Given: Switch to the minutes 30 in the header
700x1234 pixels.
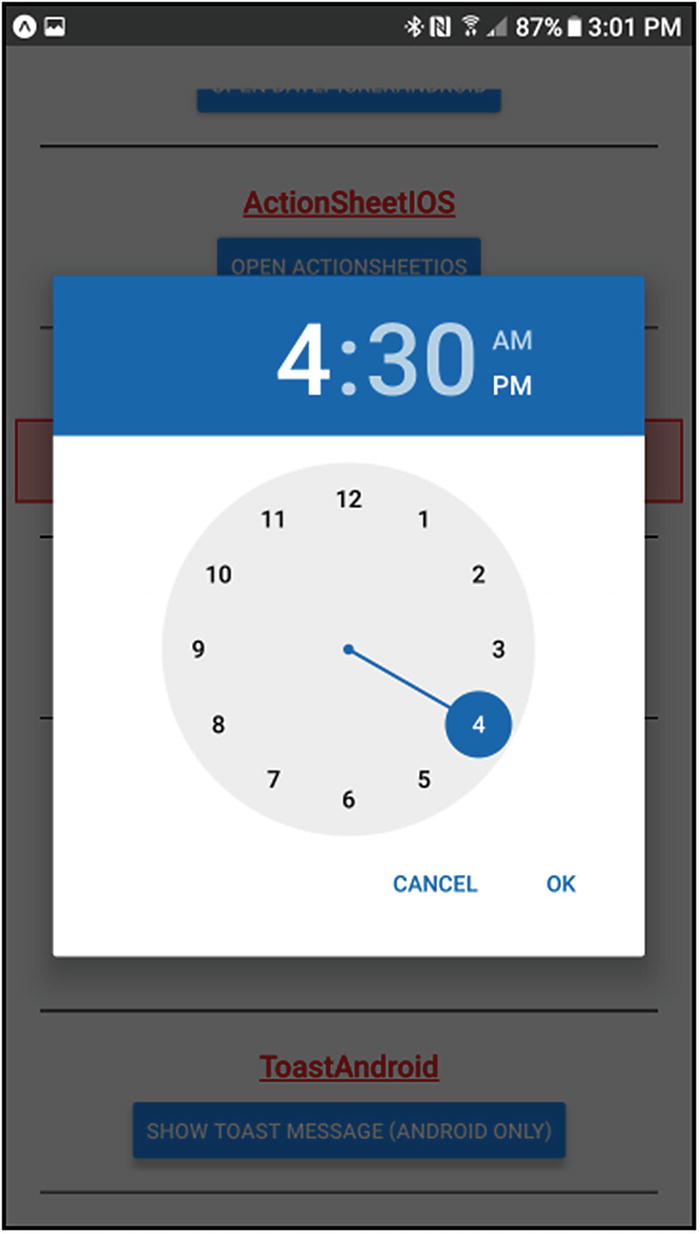Looking at the screenshot, I should [421, 361].
